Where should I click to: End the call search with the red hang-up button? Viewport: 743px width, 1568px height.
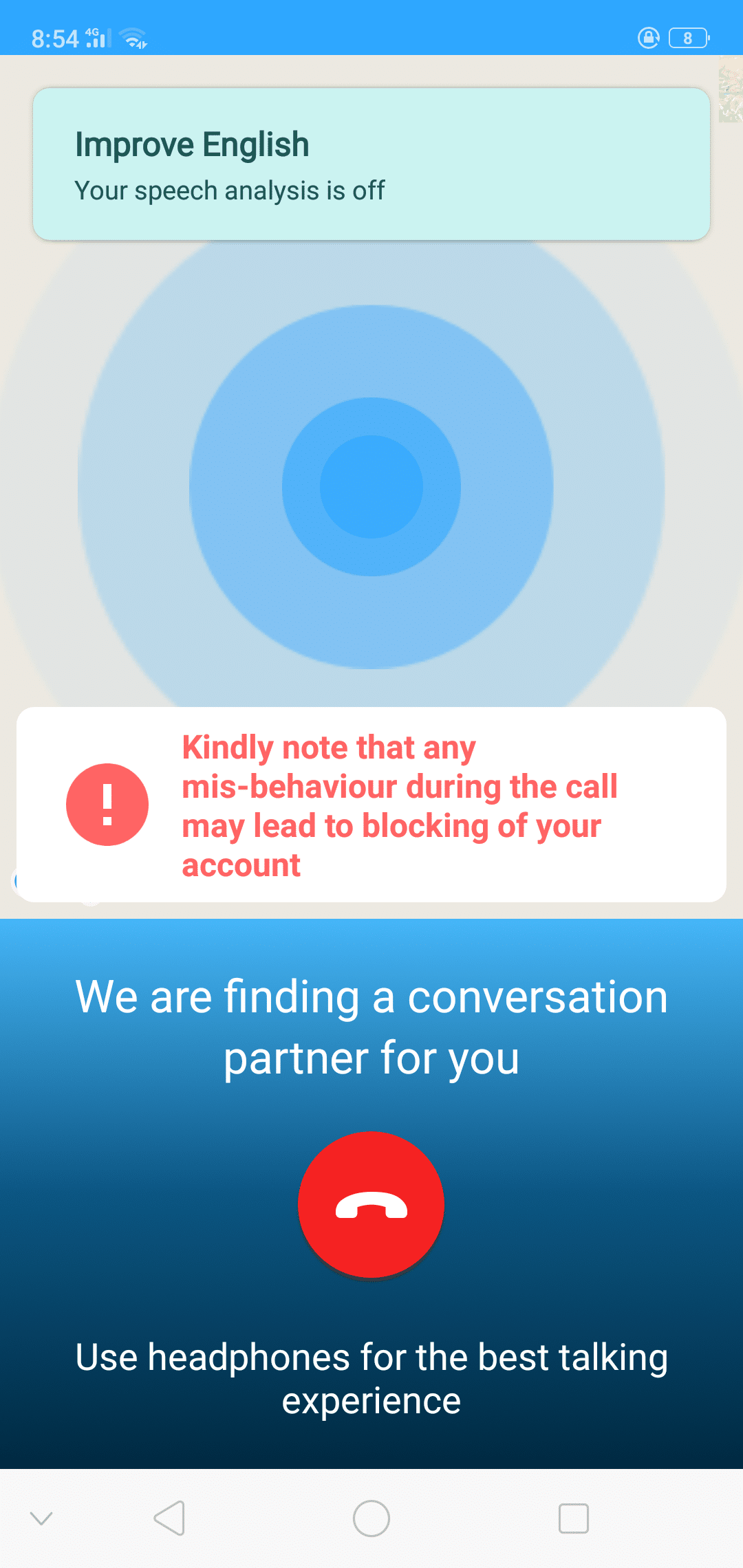(371, 1204)
